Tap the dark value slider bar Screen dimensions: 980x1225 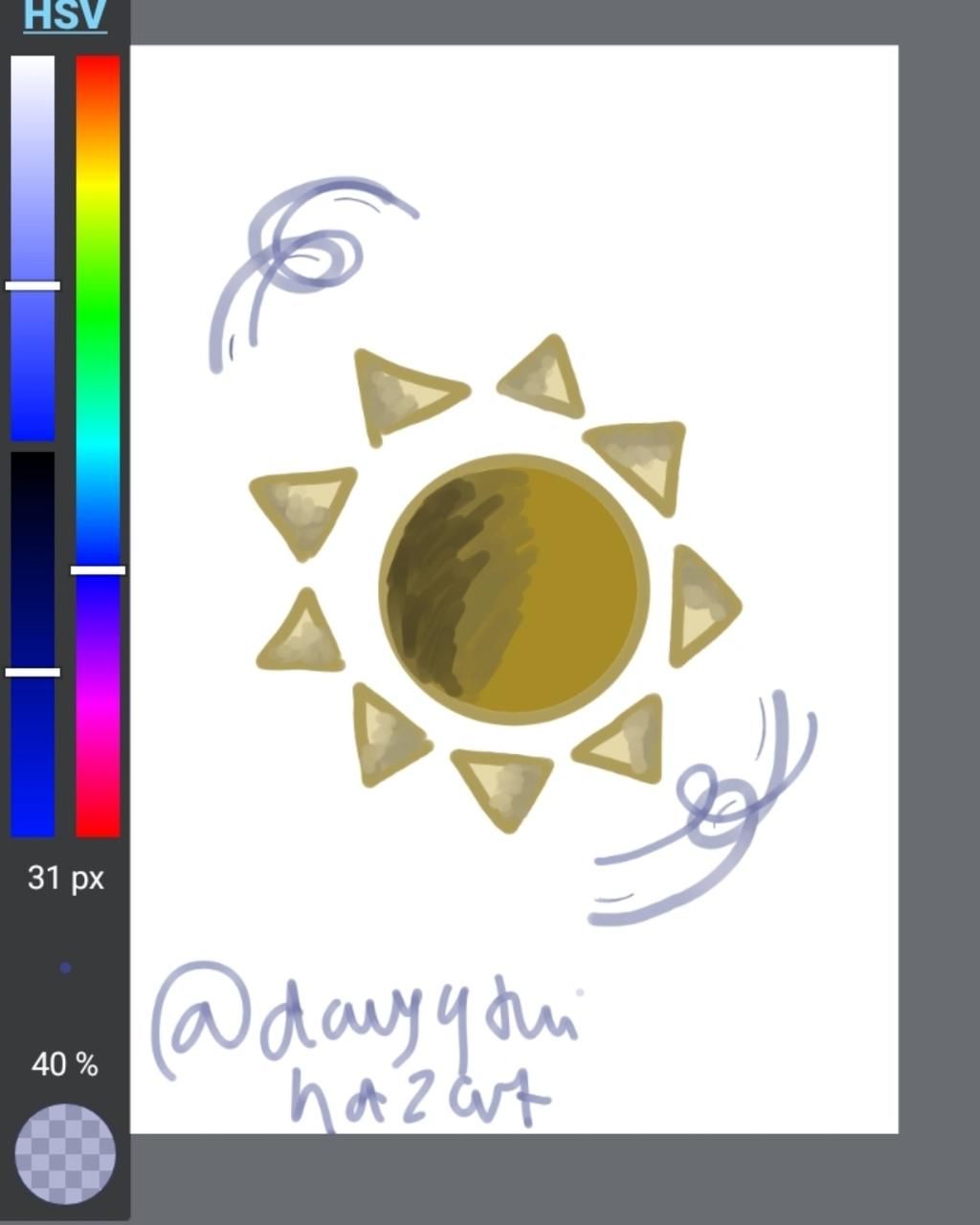[x=33, y=643]
